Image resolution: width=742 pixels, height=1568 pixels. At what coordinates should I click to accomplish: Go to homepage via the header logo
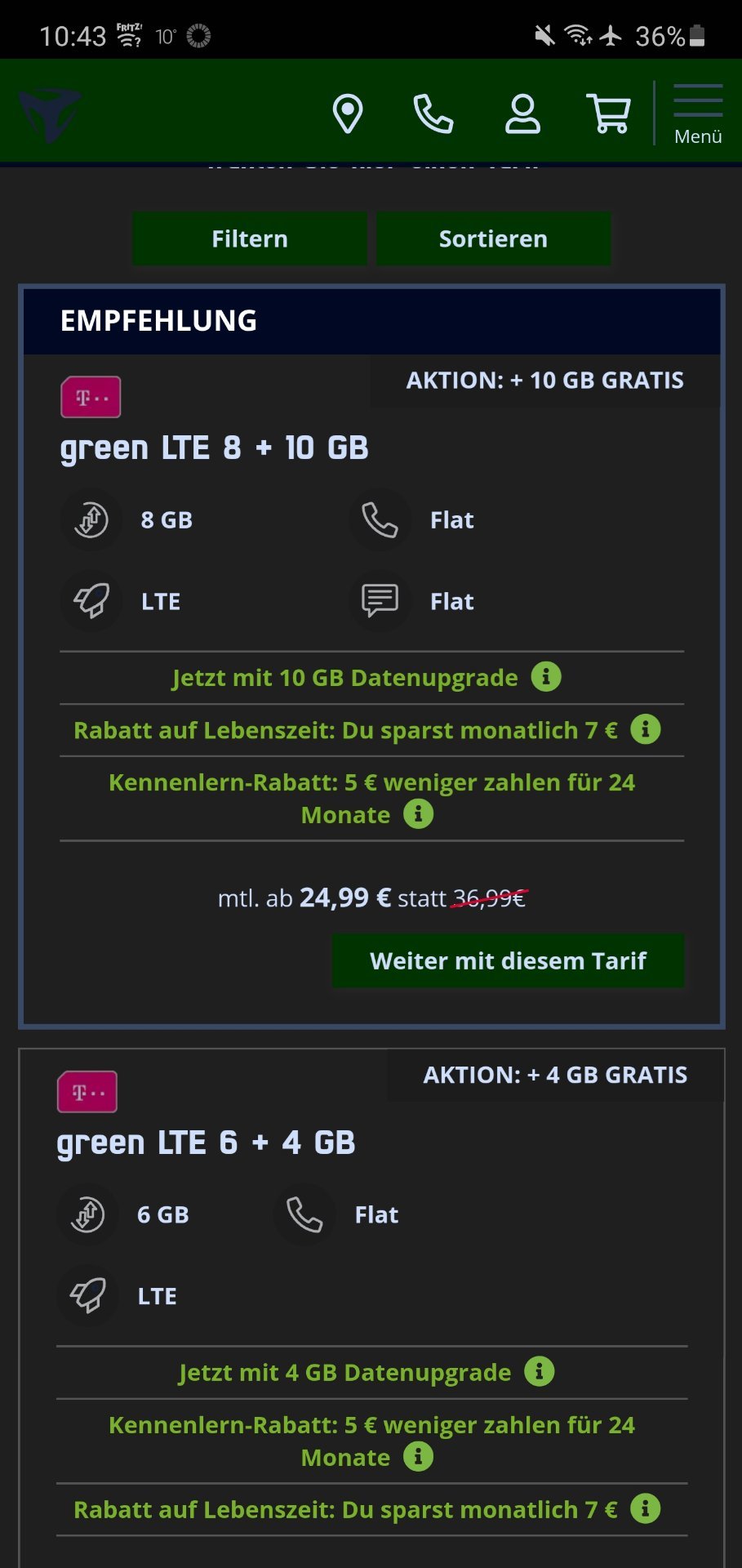click(x=50, y=114)
